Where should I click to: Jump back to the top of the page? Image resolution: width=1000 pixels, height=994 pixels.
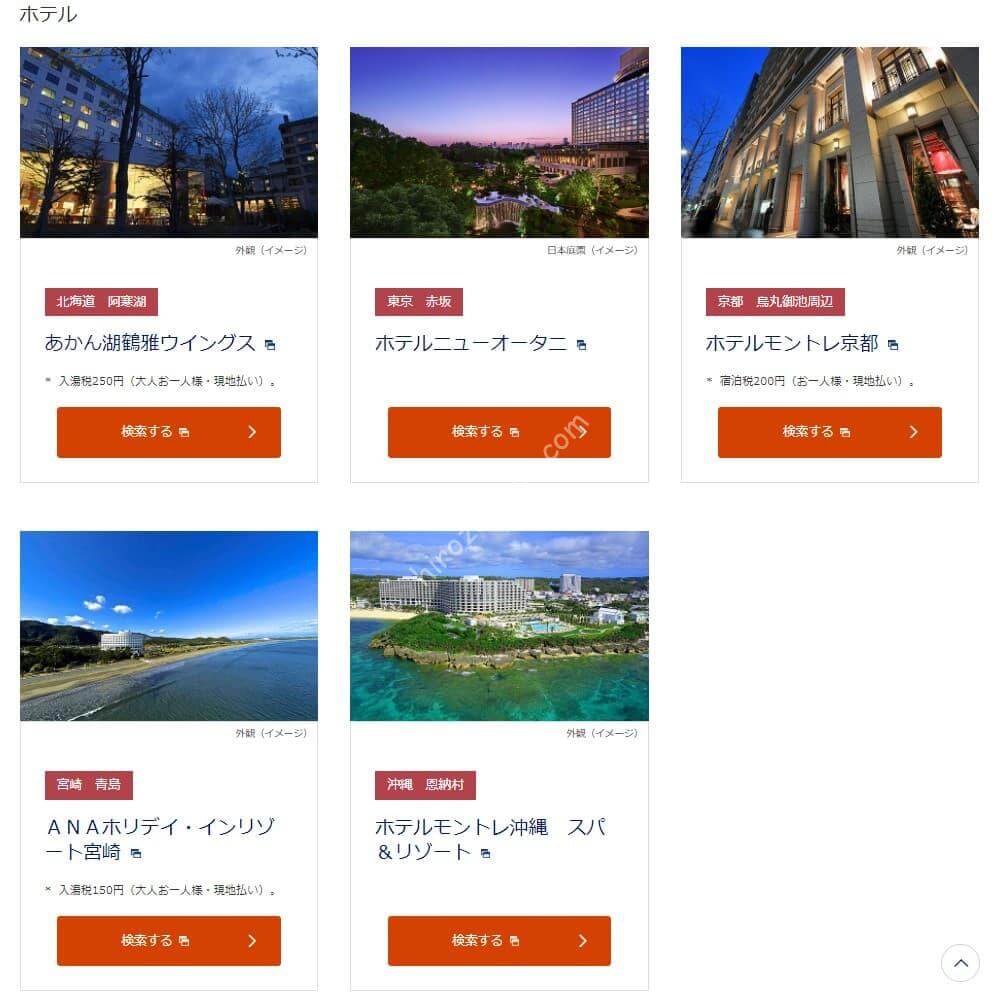tap(960, 963)
